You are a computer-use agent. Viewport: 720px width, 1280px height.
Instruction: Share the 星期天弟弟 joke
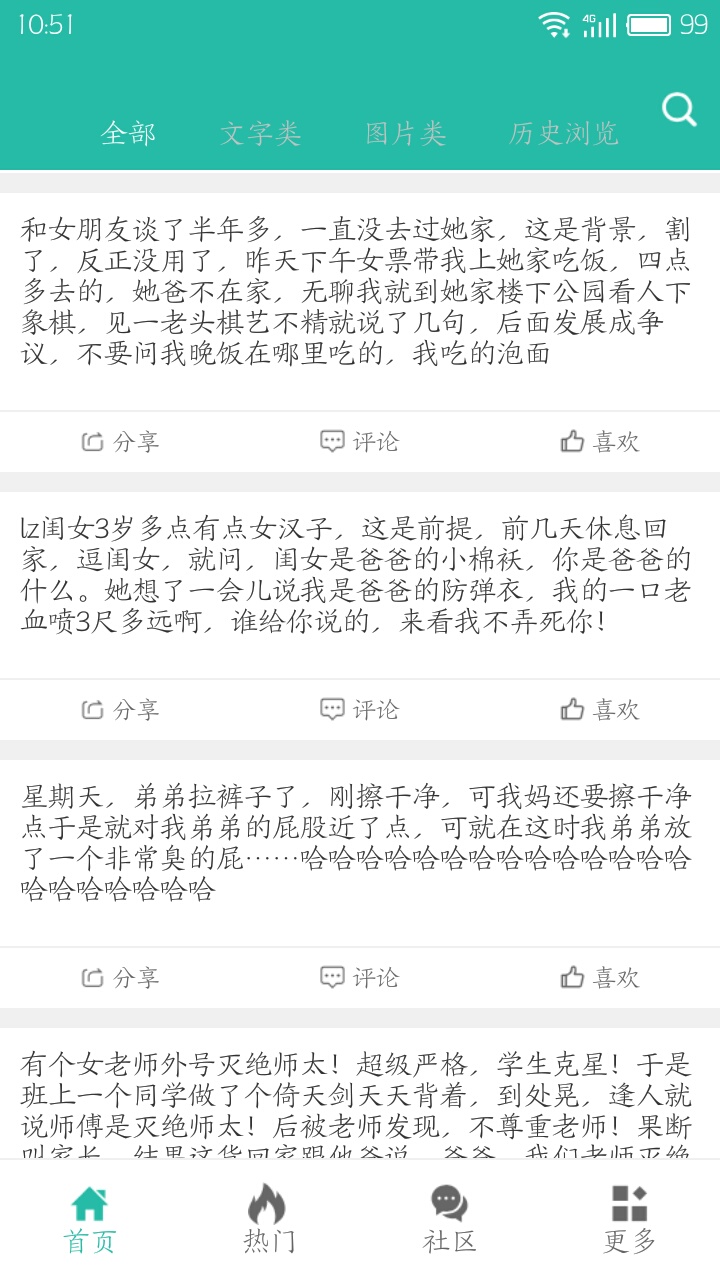(120, 977)
